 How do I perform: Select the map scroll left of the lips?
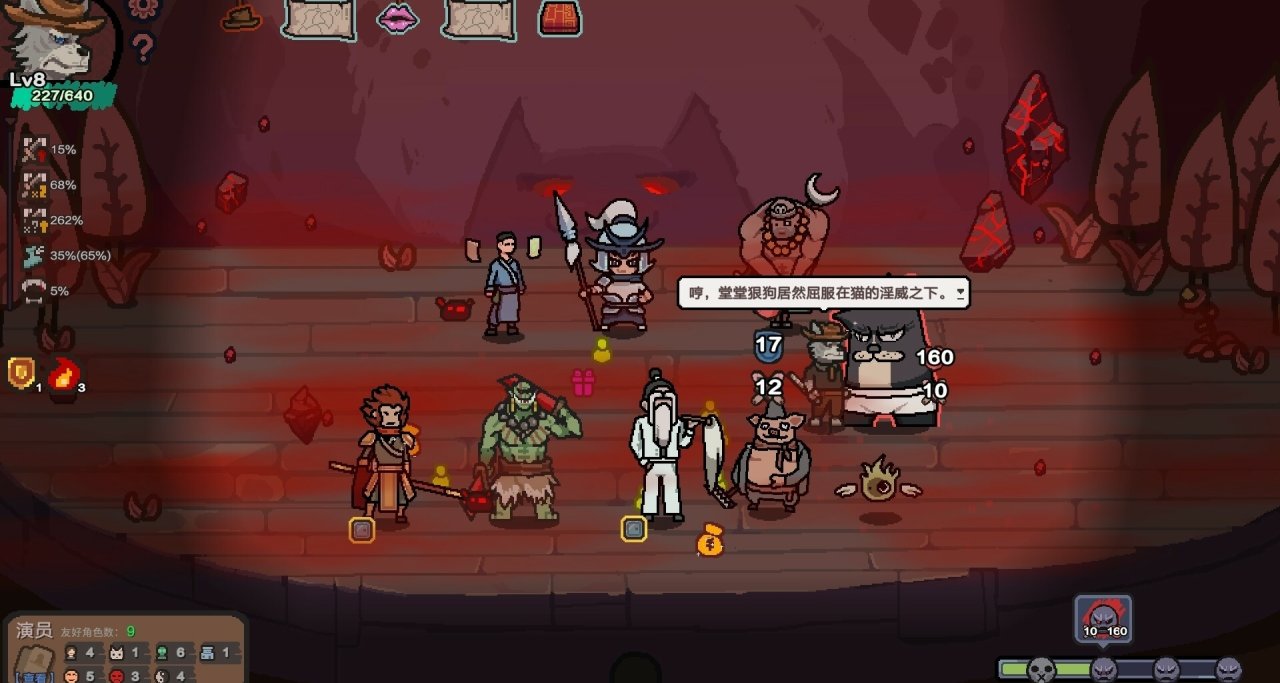tap(319, 18)
